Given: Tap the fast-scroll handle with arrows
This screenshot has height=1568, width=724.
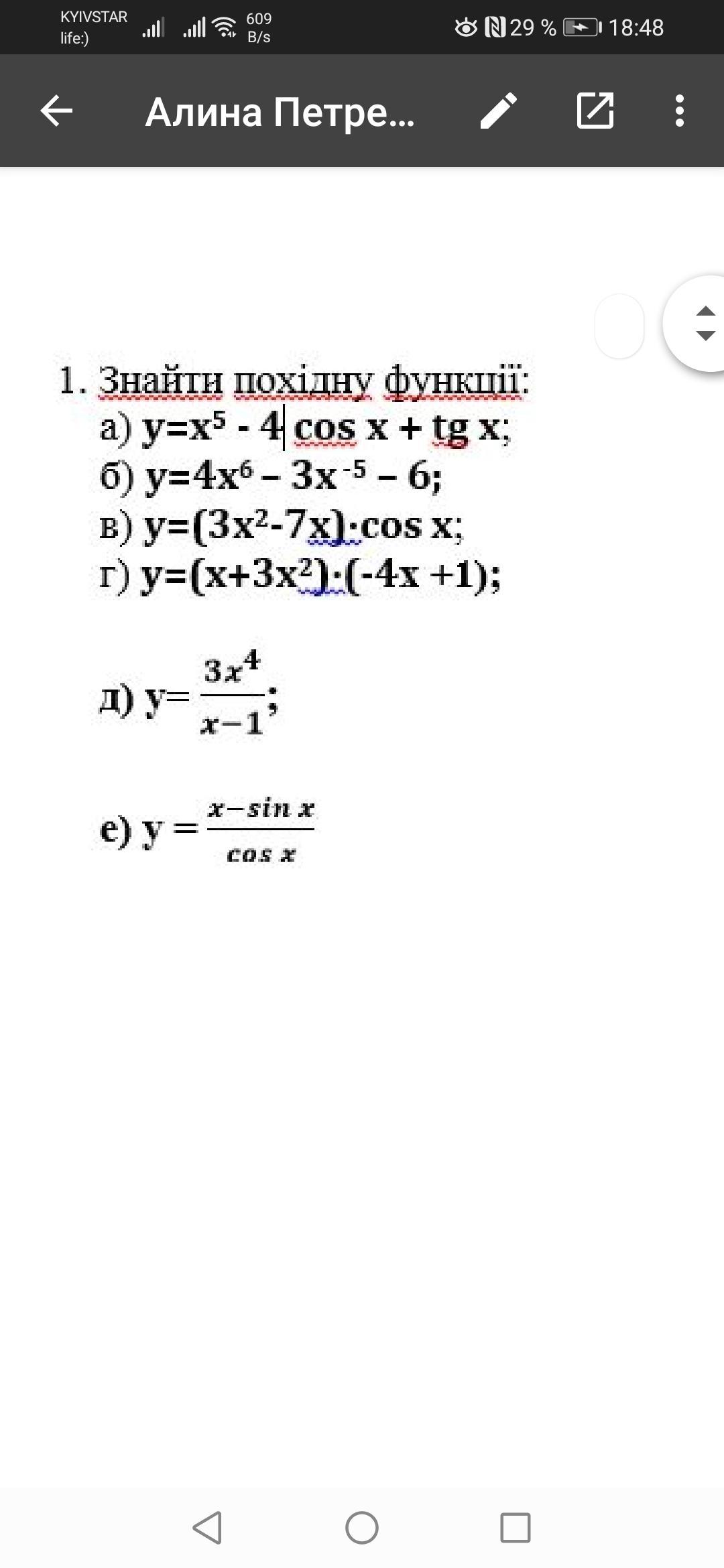Looking at the screenshot, I should 697,323.
